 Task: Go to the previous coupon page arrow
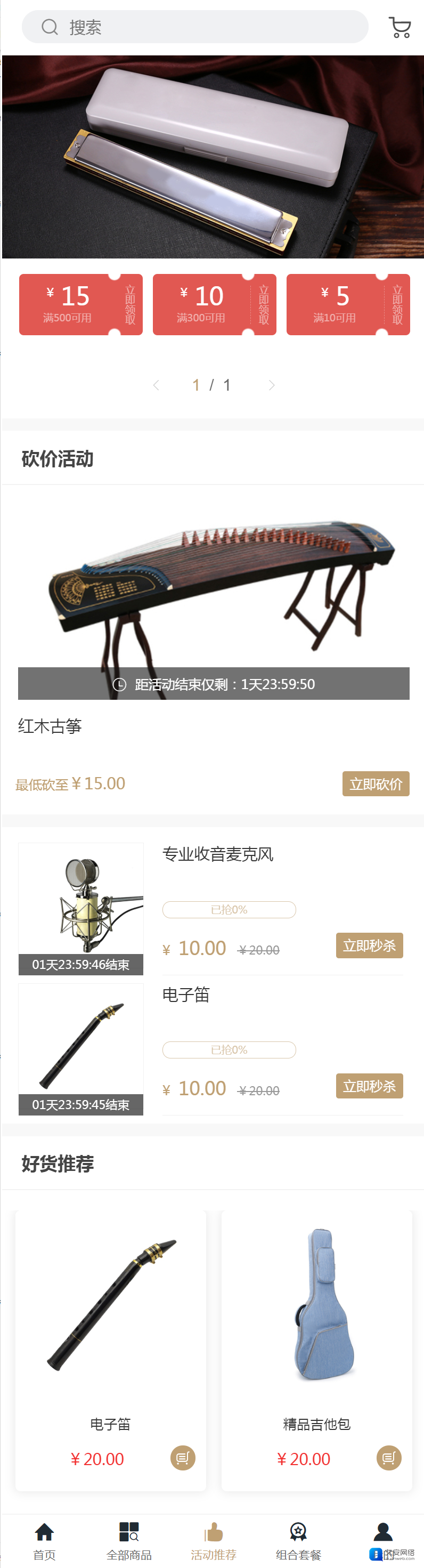point(157,385)
